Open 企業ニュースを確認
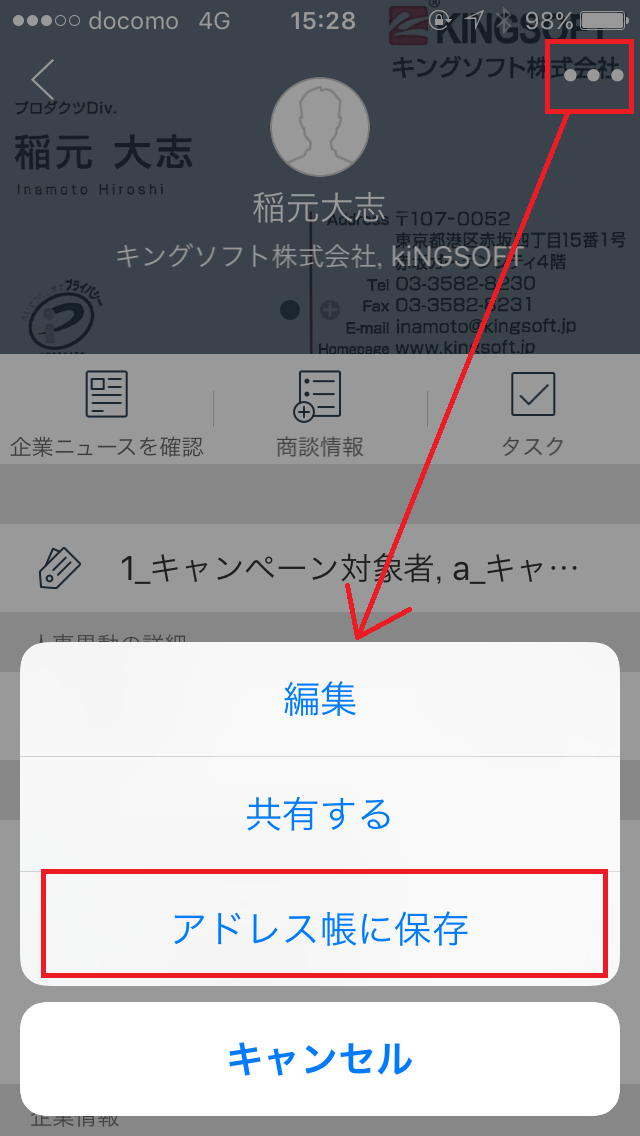The width and height of the screenshot is (640, 1136). pos(107,413)
